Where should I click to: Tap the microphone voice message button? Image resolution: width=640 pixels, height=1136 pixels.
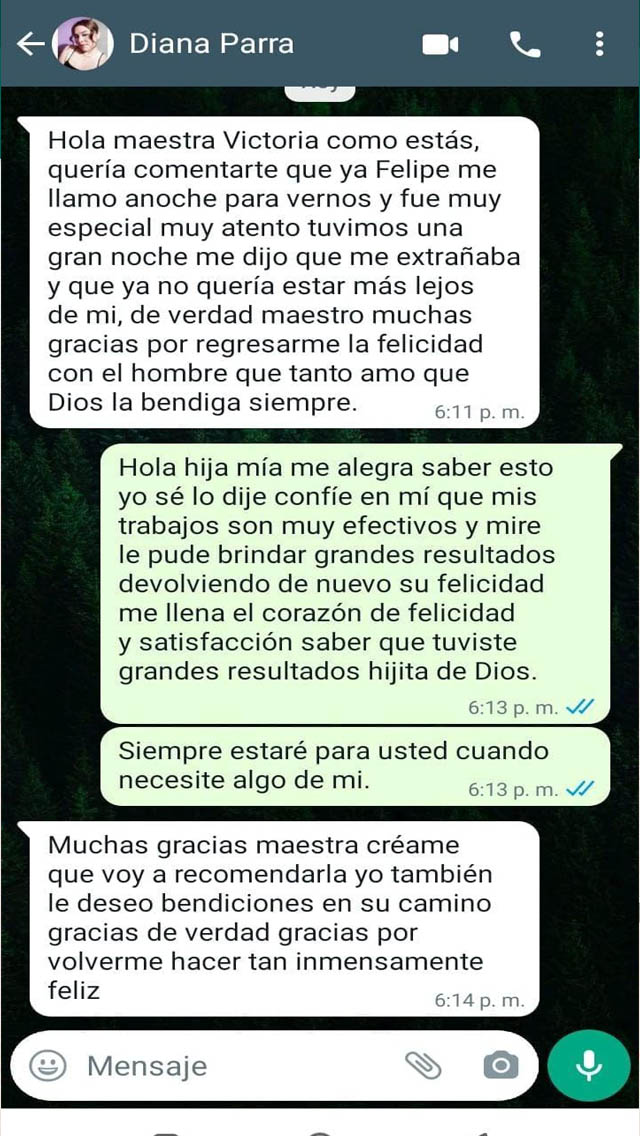click(x=589, y=1066)
